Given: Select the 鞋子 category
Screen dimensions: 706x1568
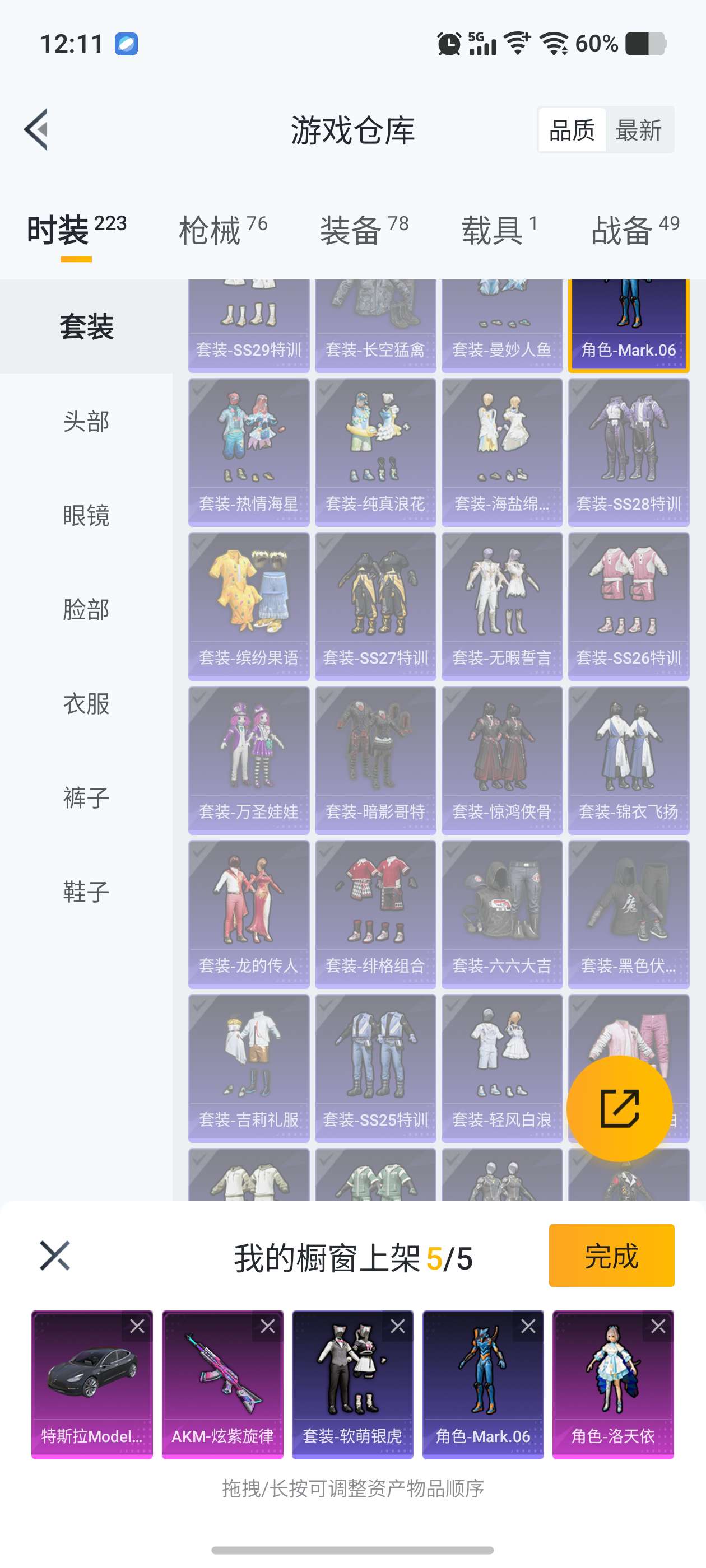Looking at the screenshot, I should [x=86, y=892].
